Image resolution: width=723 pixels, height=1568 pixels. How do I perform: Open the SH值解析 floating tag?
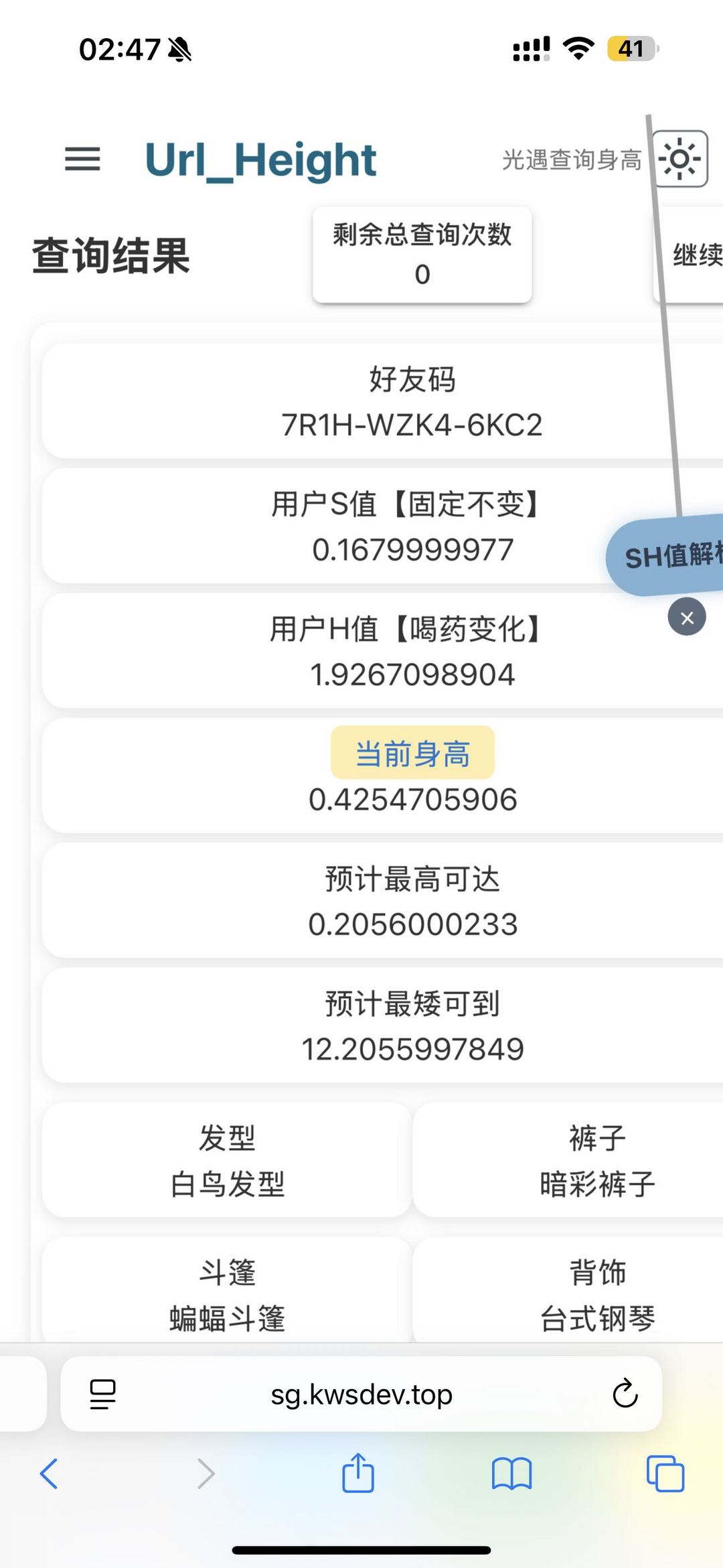pos(669,556)
